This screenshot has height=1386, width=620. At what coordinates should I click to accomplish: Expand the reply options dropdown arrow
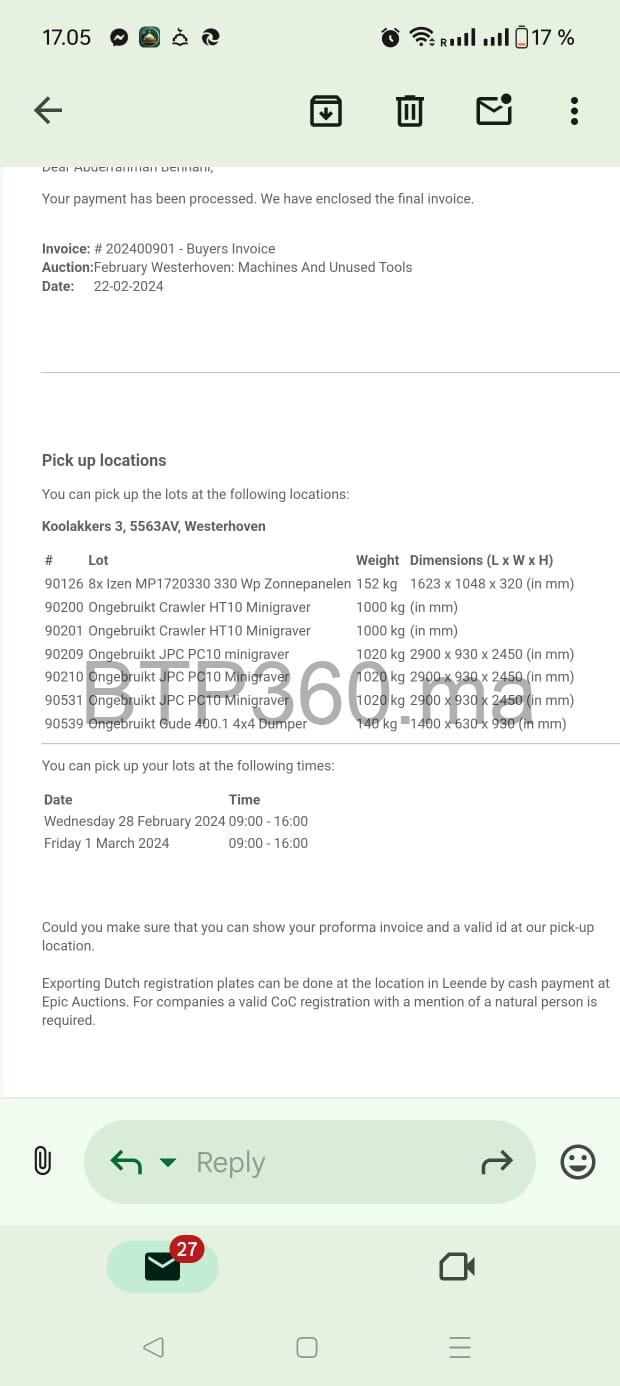(168, 1162)
